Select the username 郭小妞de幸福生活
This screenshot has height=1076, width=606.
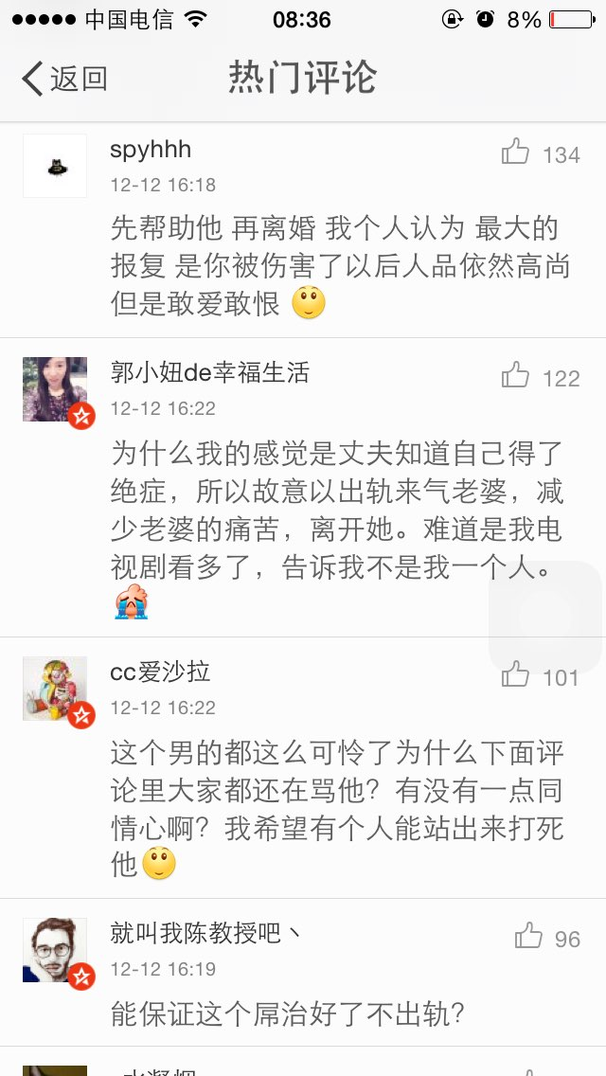tap(210, 374)
